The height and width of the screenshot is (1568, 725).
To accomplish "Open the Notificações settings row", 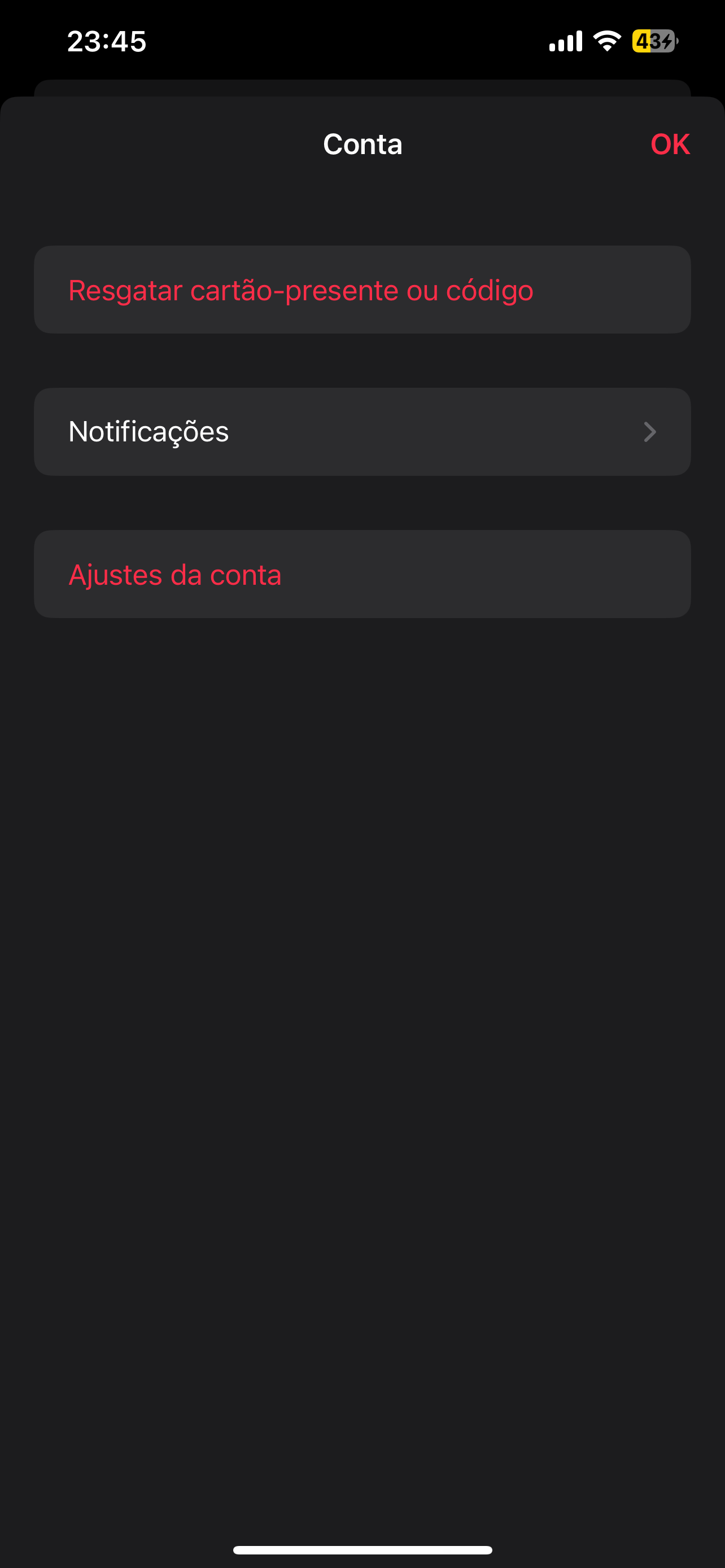I will click(361, 432).
